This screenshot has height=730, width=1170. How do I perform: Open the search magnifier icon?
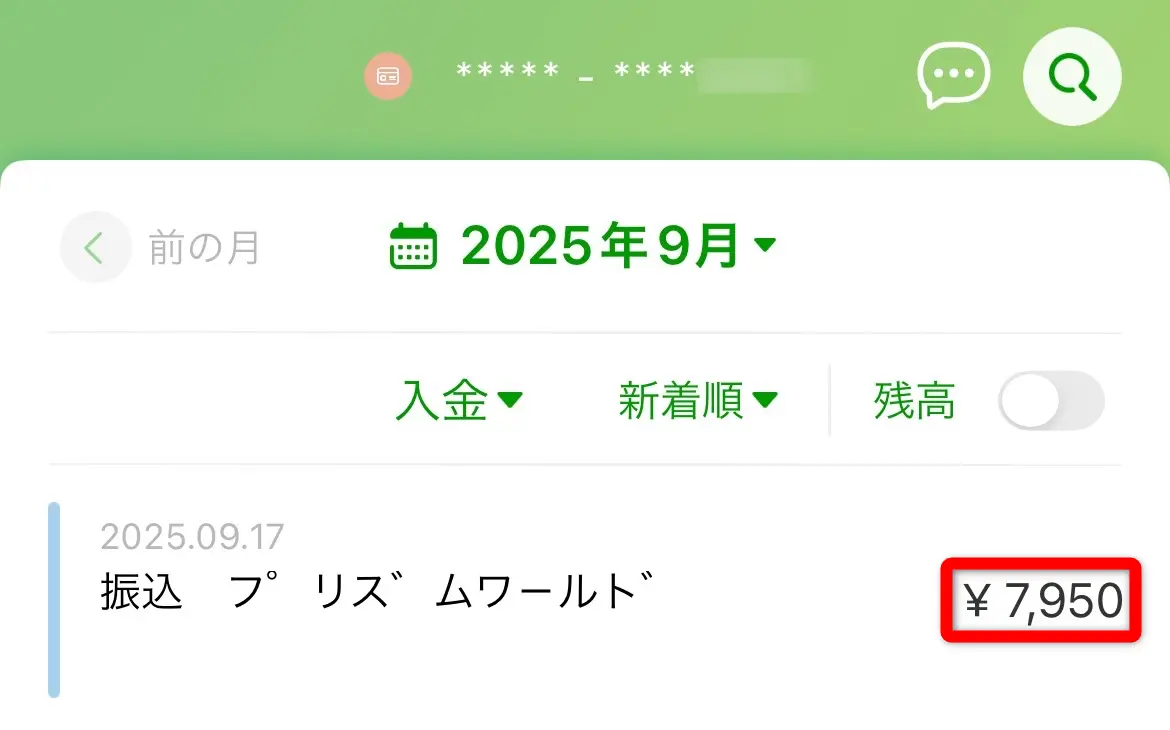click(1072, 75)
